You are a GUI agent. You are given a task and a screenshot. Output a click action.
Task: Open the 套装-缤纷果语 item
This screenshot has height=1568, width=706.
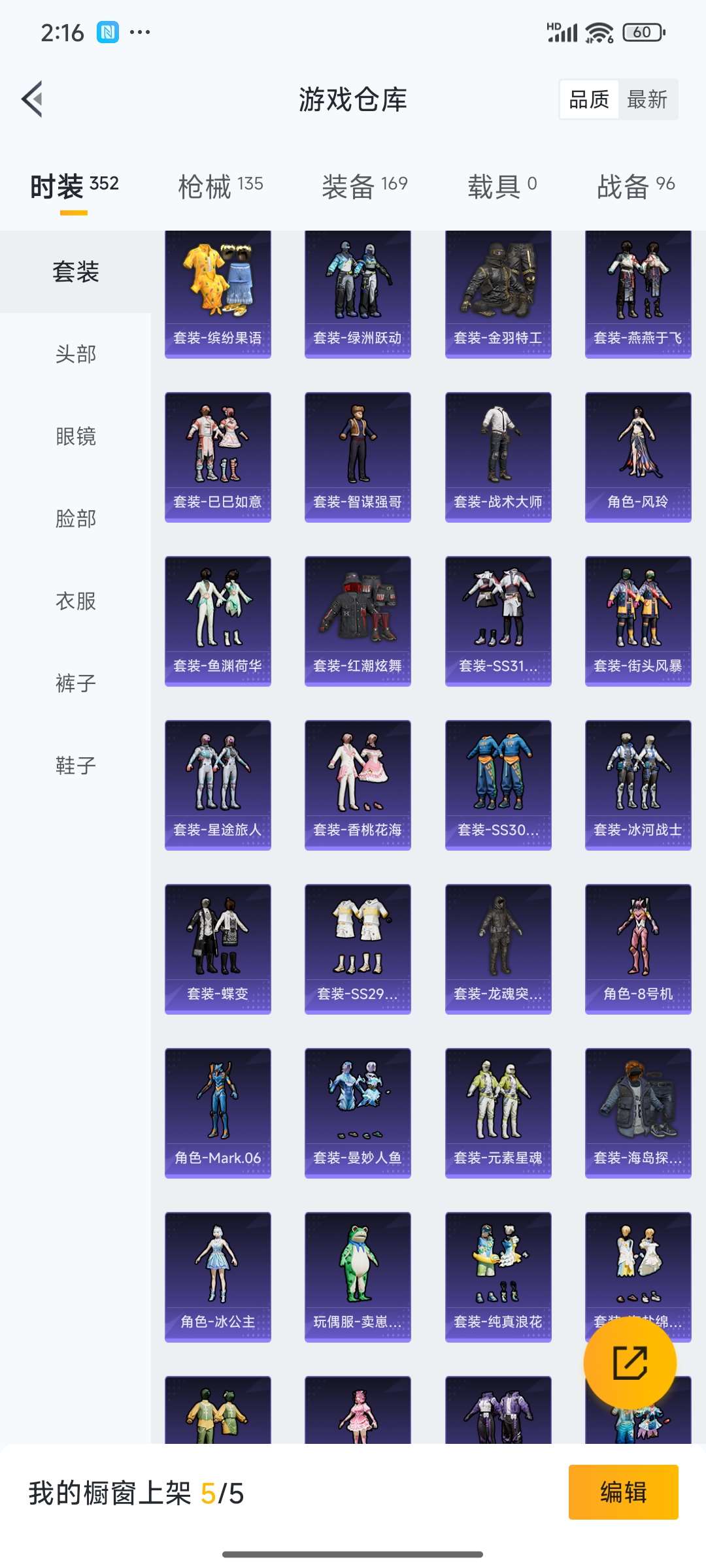click(218, 294)
